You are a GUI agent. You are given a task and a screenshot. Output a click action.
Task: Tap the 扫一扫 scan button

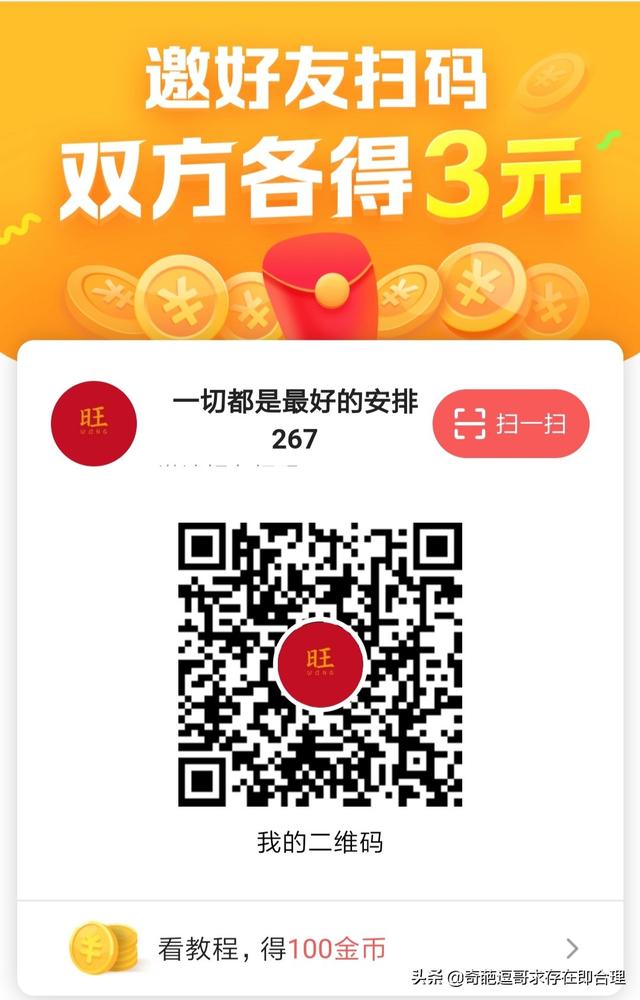(511, 424)
